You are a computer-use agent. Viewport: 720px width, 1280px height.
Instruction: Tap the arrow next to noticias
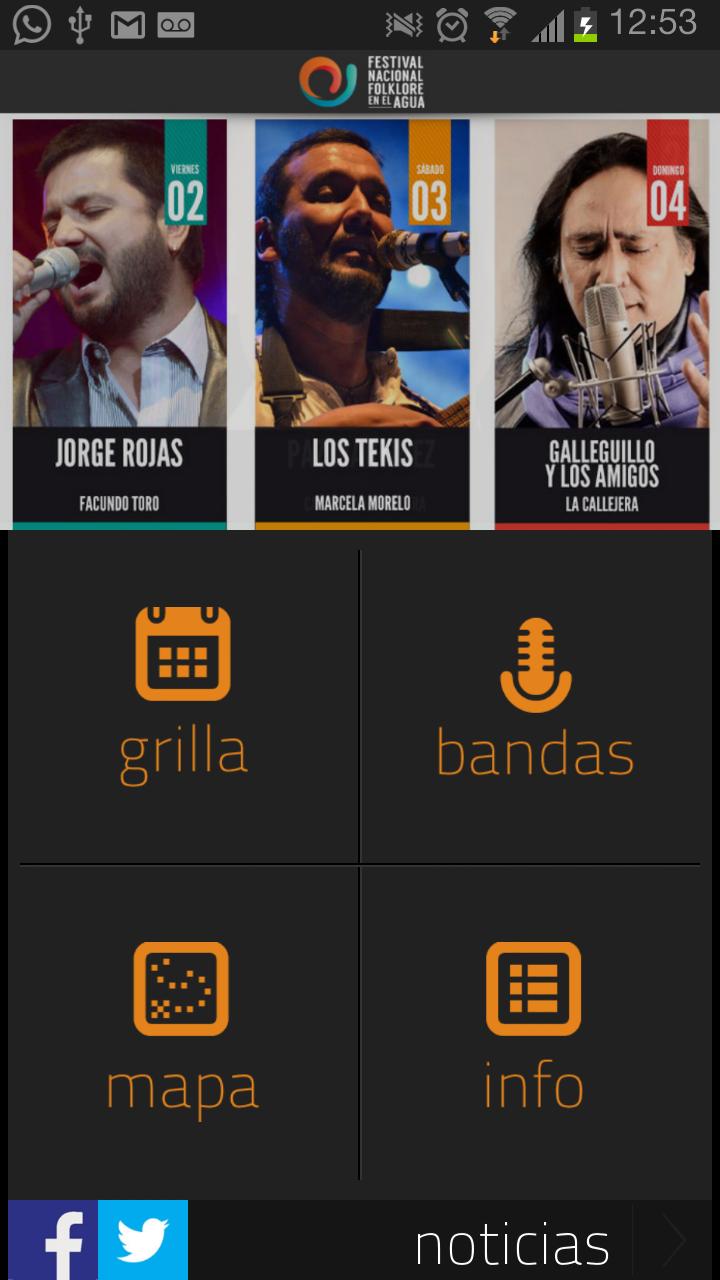point(674,1242)
